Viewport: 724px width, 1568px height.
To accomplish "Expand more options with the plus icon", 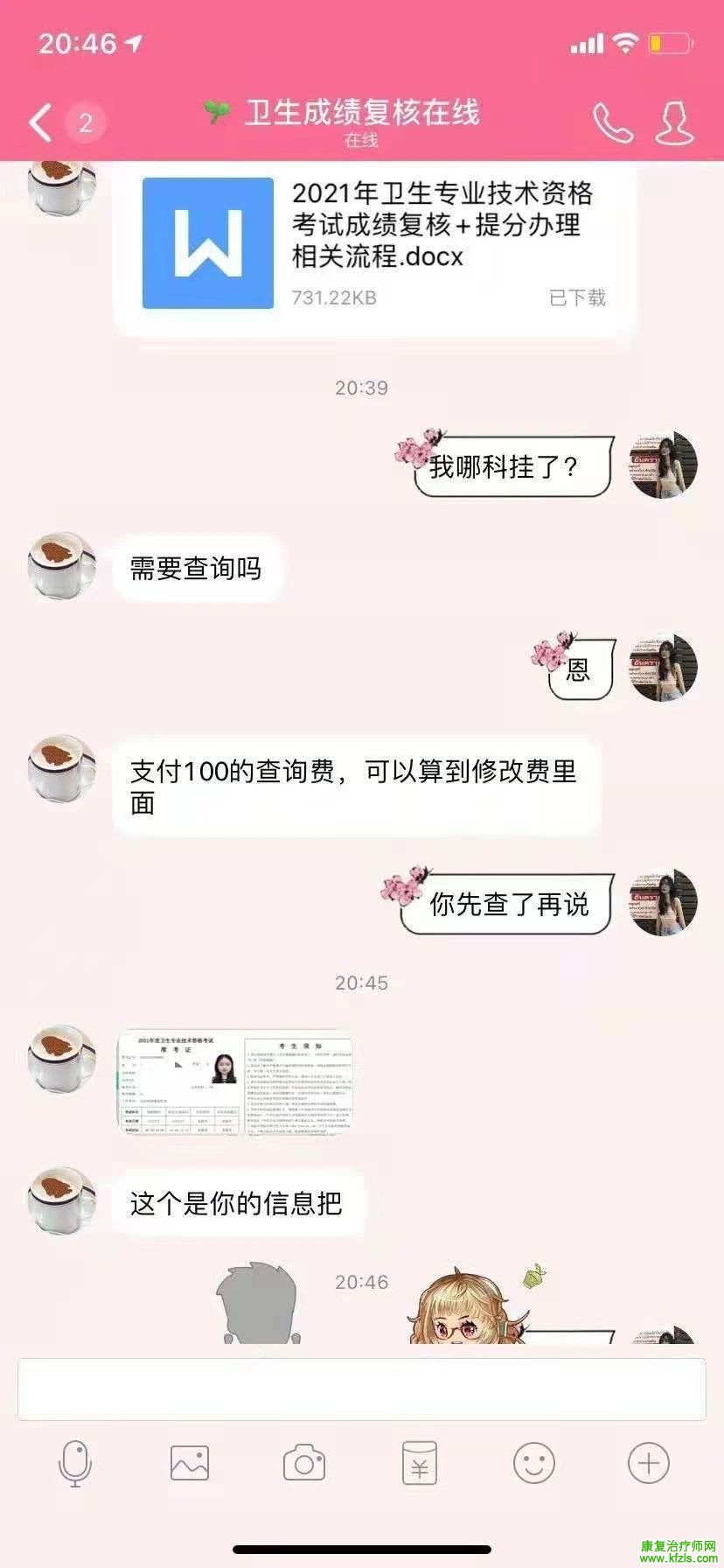I will pyautogui.click(x=649, y=1464).
